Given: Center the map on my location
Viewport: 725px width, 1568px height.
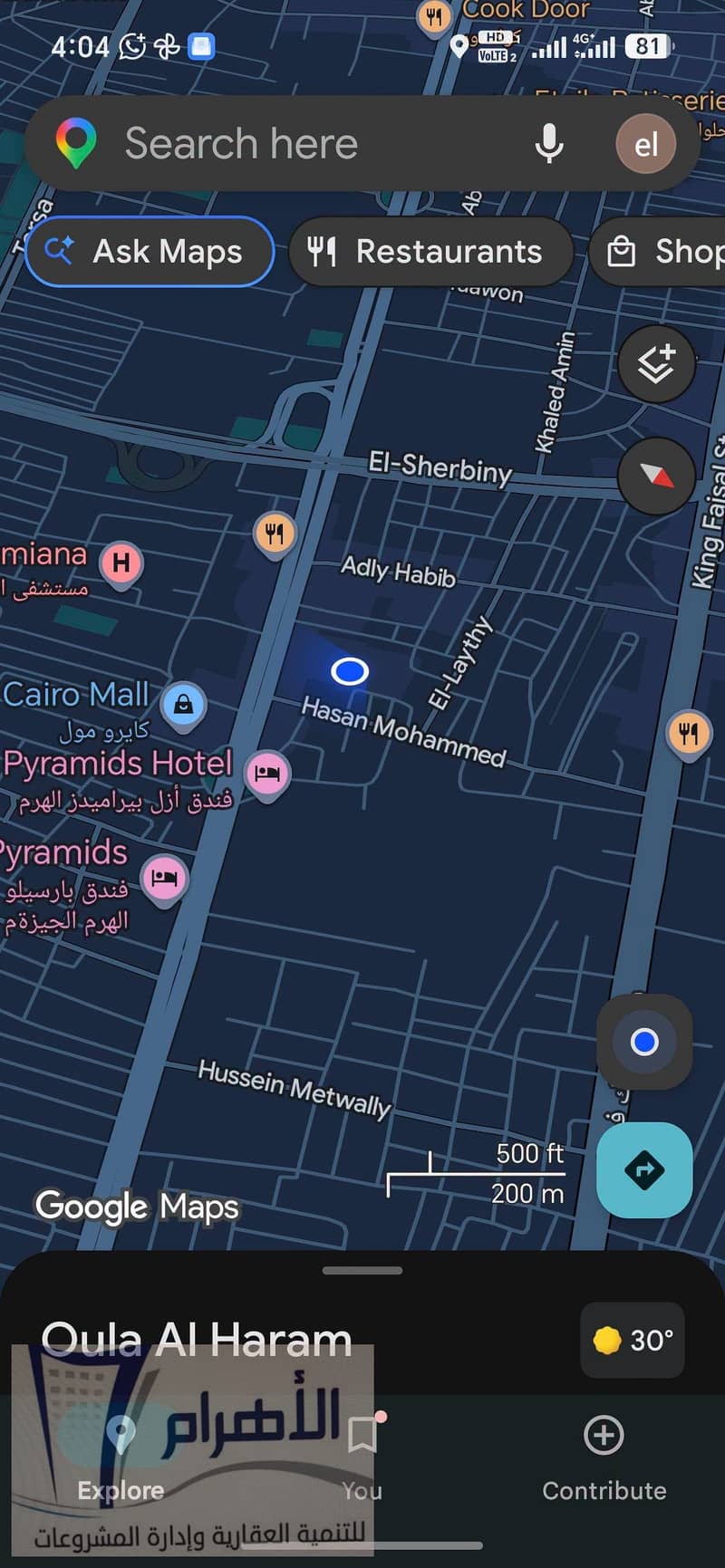Looking at the screenshot, I should coord(644,1042).
